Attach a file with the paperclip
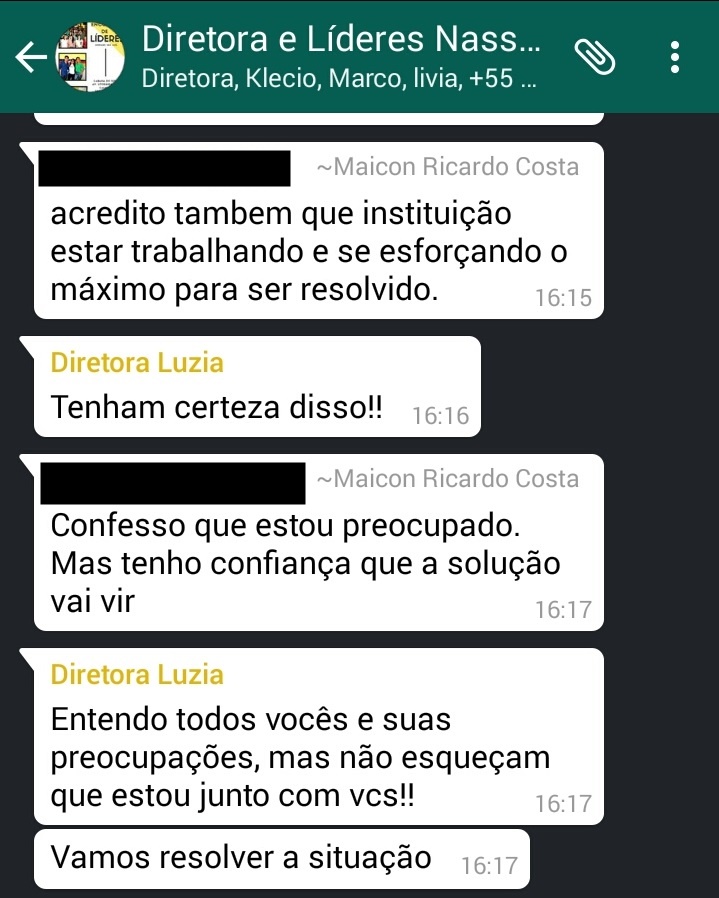Screen dimensions: 719x898 point(596,56)
